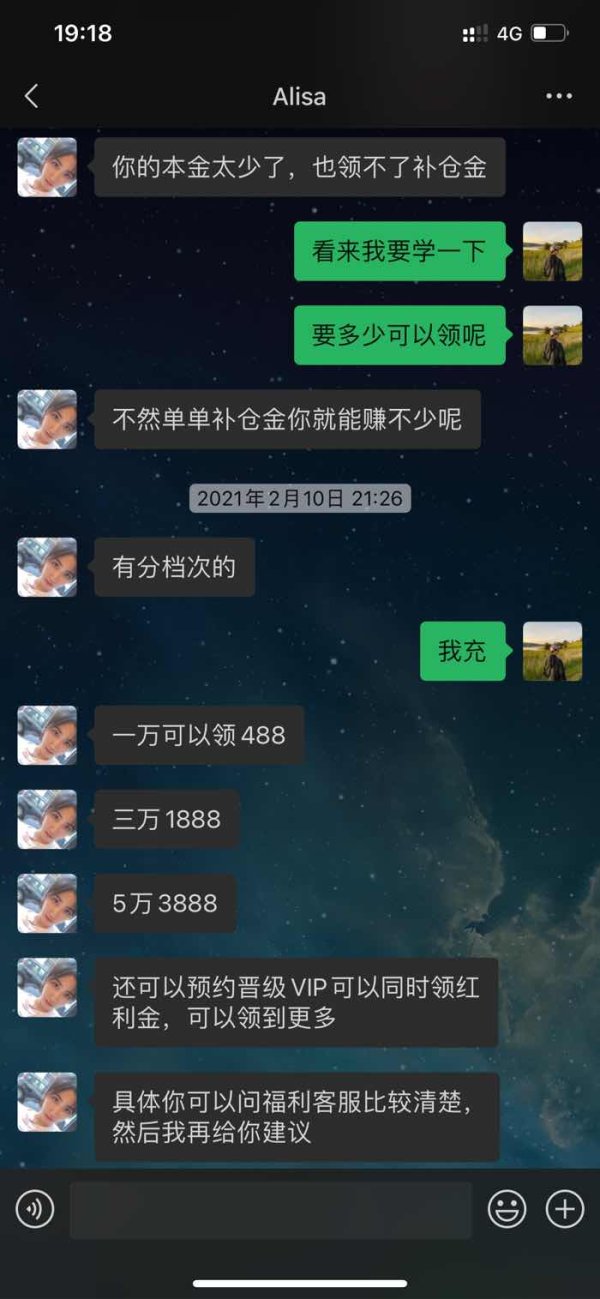Screen dimensions: 600x1299
Task: Switch to voice message input
Action: [x=35, y=1210]
